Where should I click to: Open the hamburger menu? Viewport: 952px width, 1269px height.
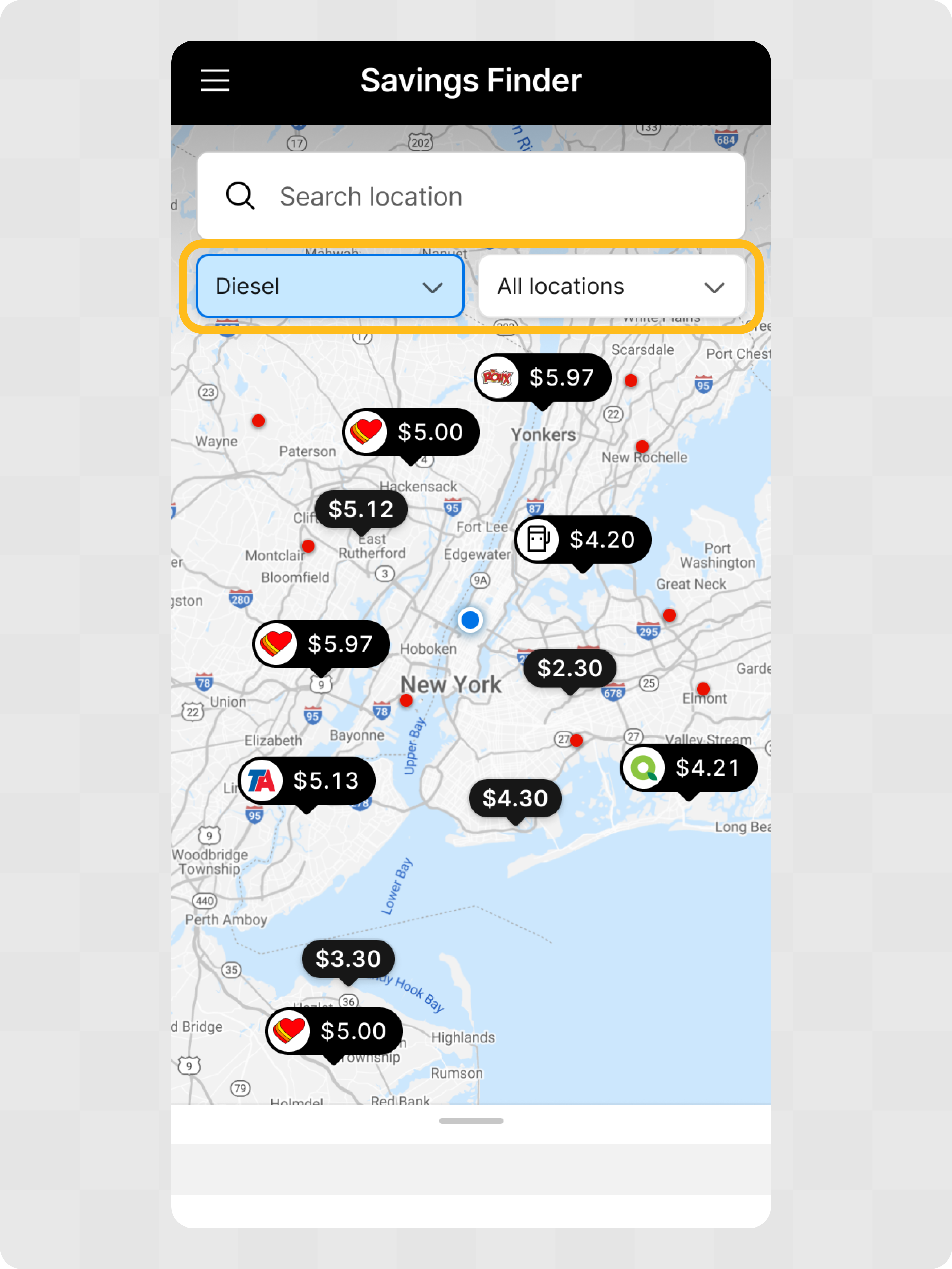click(215, 80)
